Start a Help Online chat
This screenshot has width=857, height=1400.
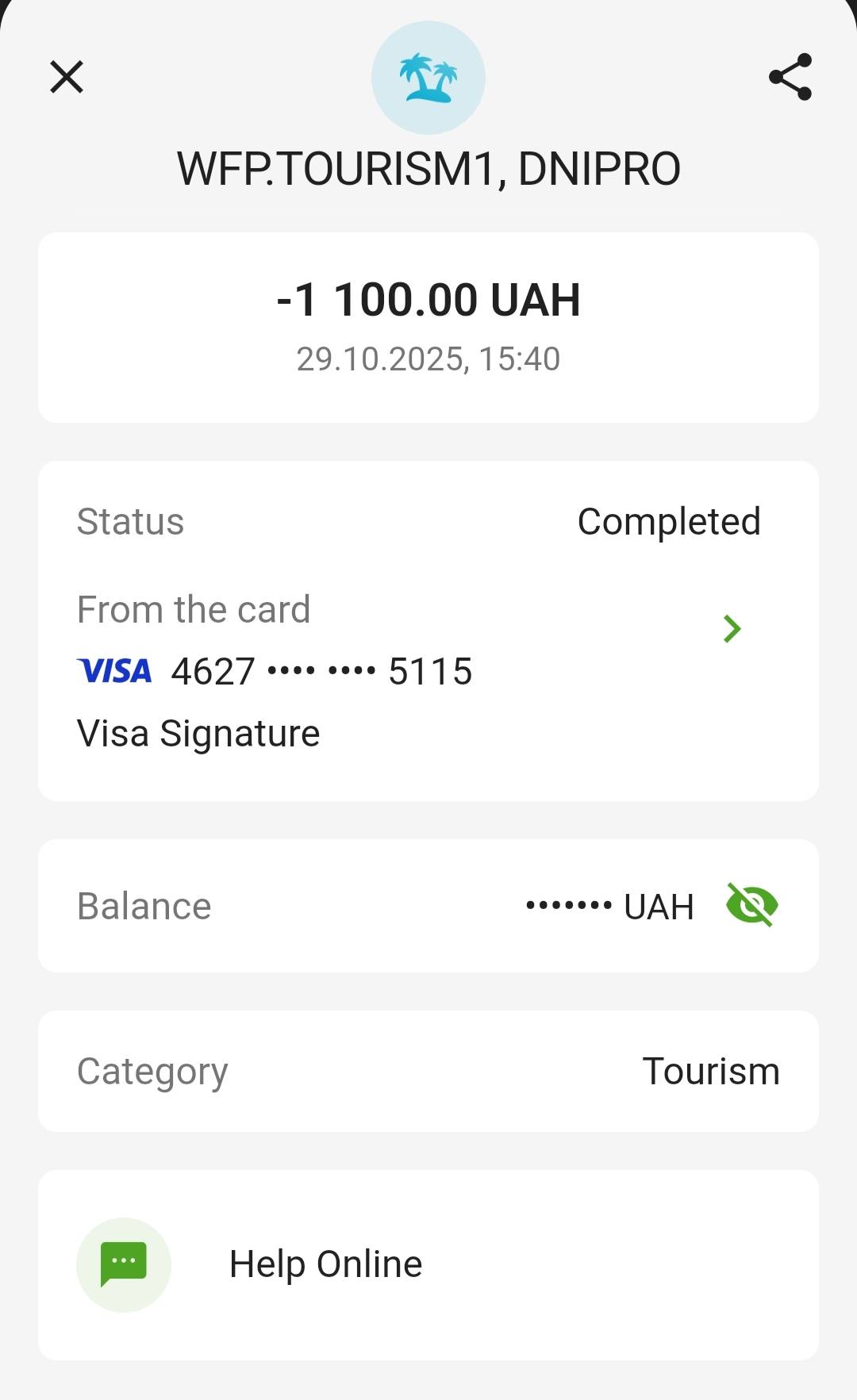tap(325, 1264)
